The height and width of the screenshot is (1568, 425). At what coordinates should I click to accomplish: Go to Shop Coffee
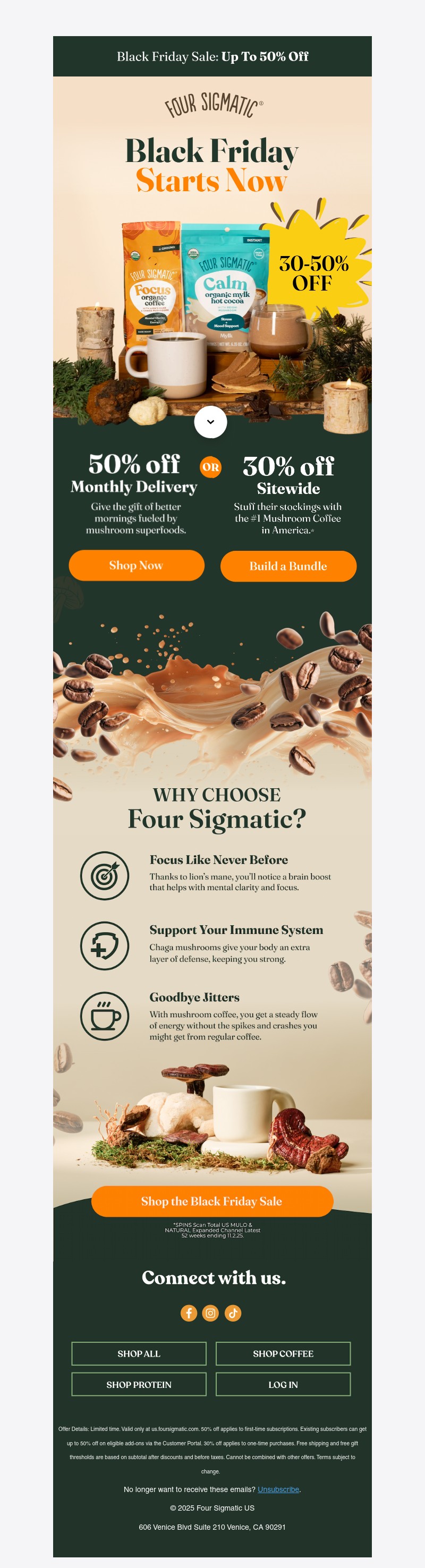283,1353
